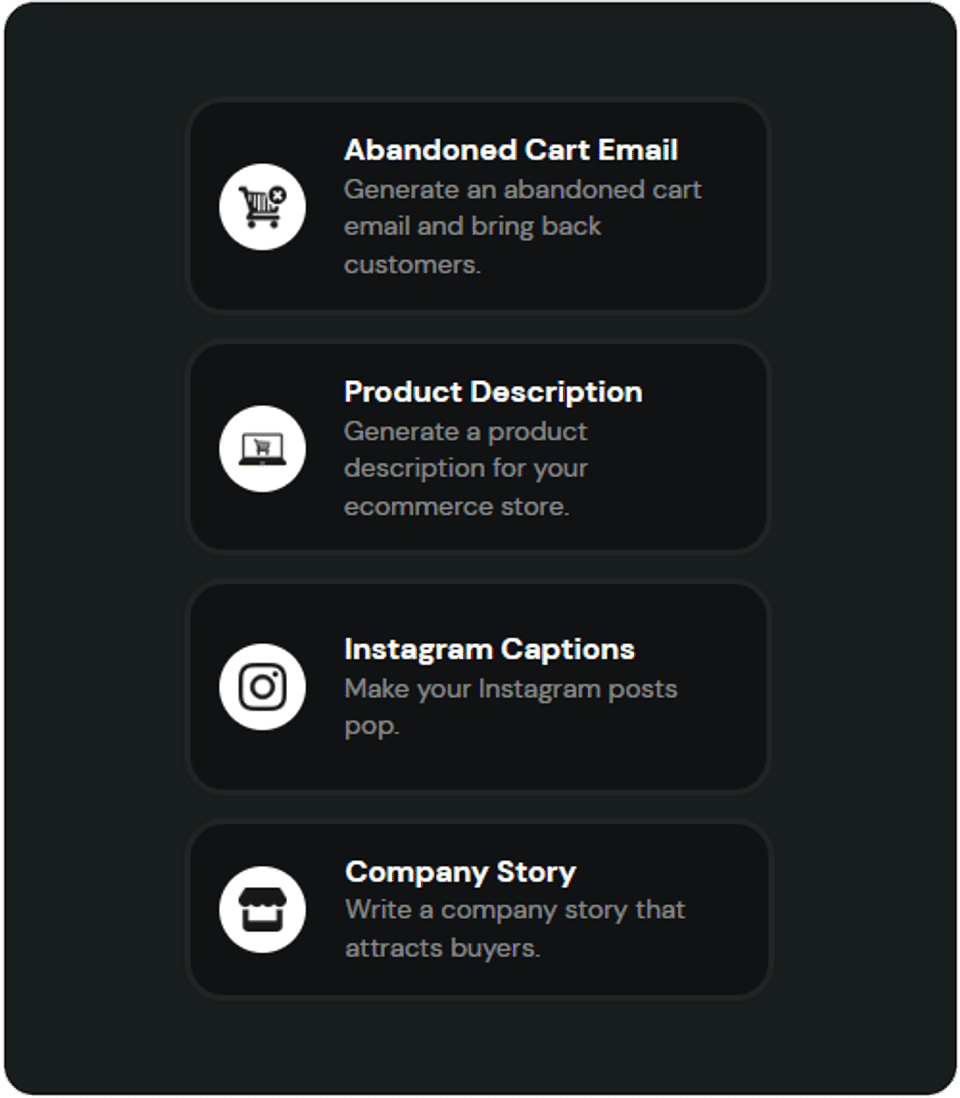
Task: Open the Company Story card
Action: pyautogui.click(x=478, y=909)
